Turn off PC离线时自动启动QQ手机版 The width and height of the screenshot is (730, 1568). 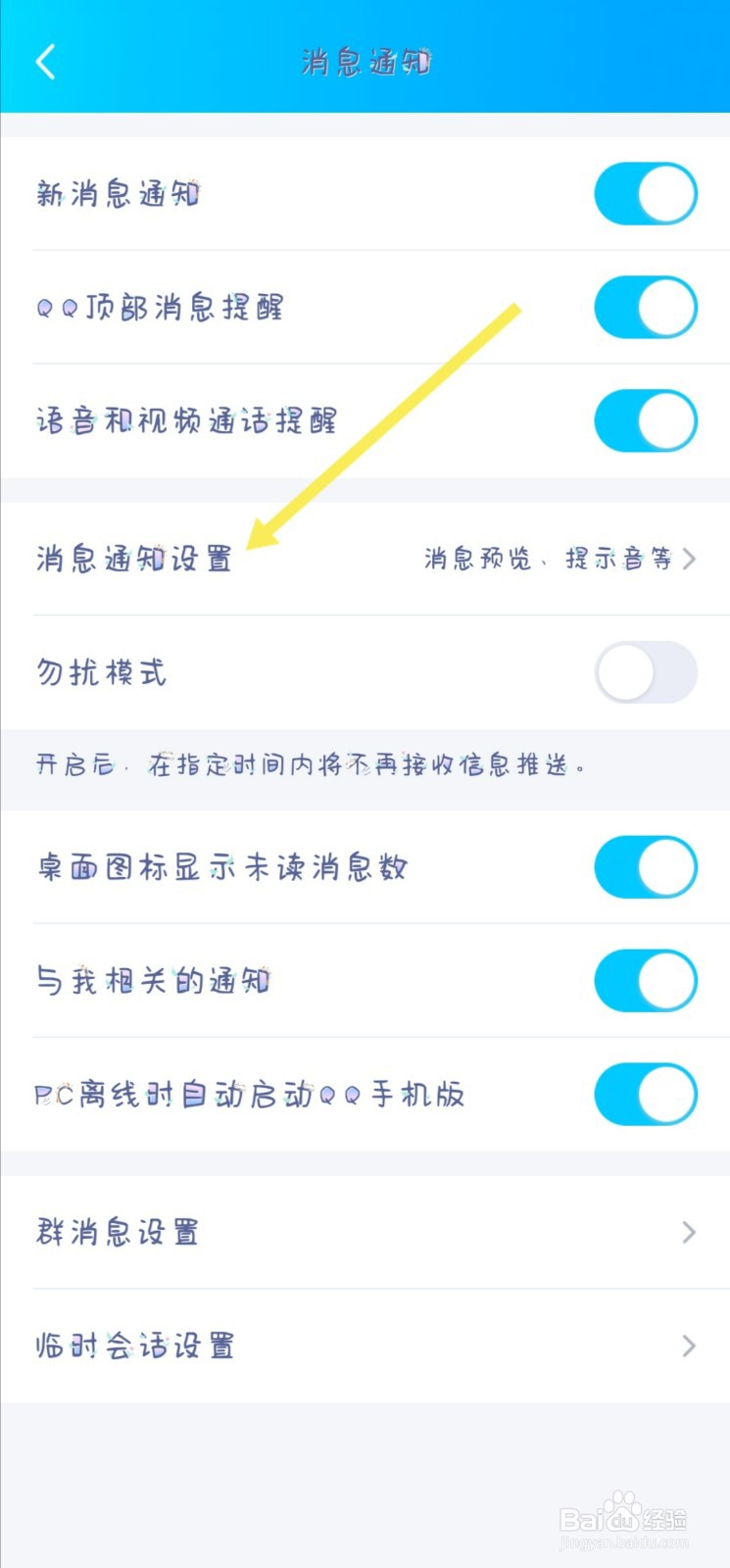pos(646,1095)
